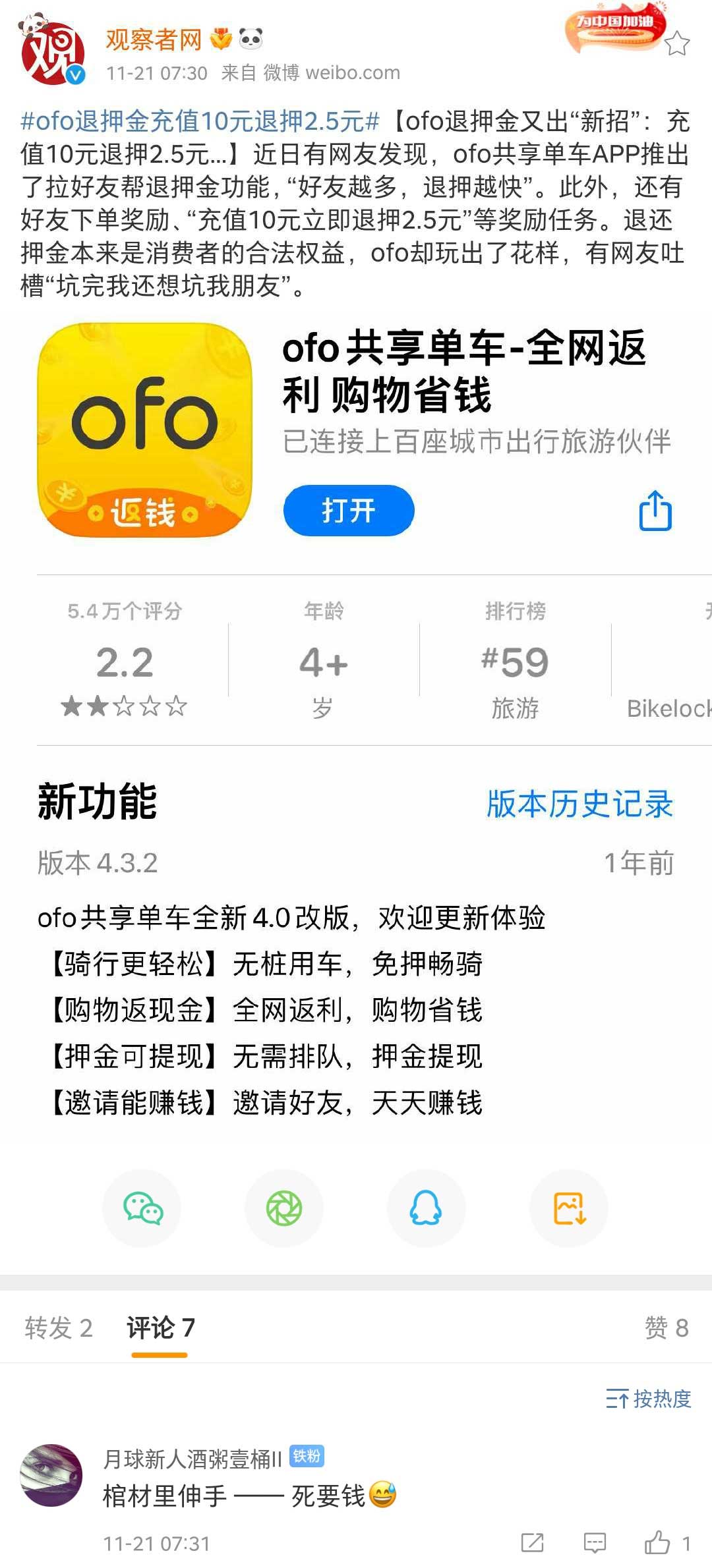The width and height of the screenshot is (712, 1568).
Task: Switch to the 转发 2 tab
Action: (x=59, y=1328)
